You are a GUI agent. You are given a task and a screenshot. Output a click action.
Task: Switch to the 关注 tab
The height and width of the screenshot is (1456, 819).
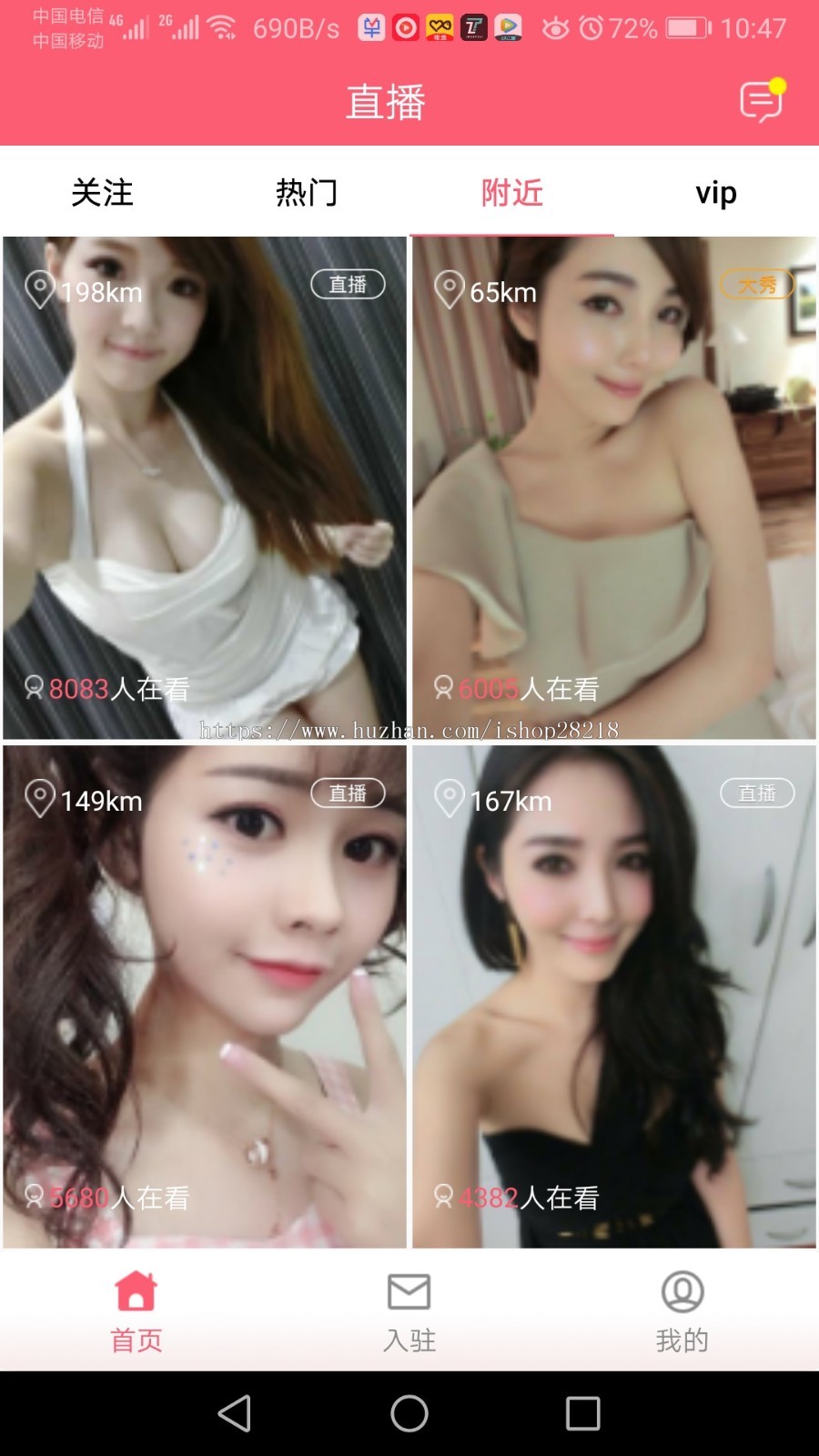[102, 193]
